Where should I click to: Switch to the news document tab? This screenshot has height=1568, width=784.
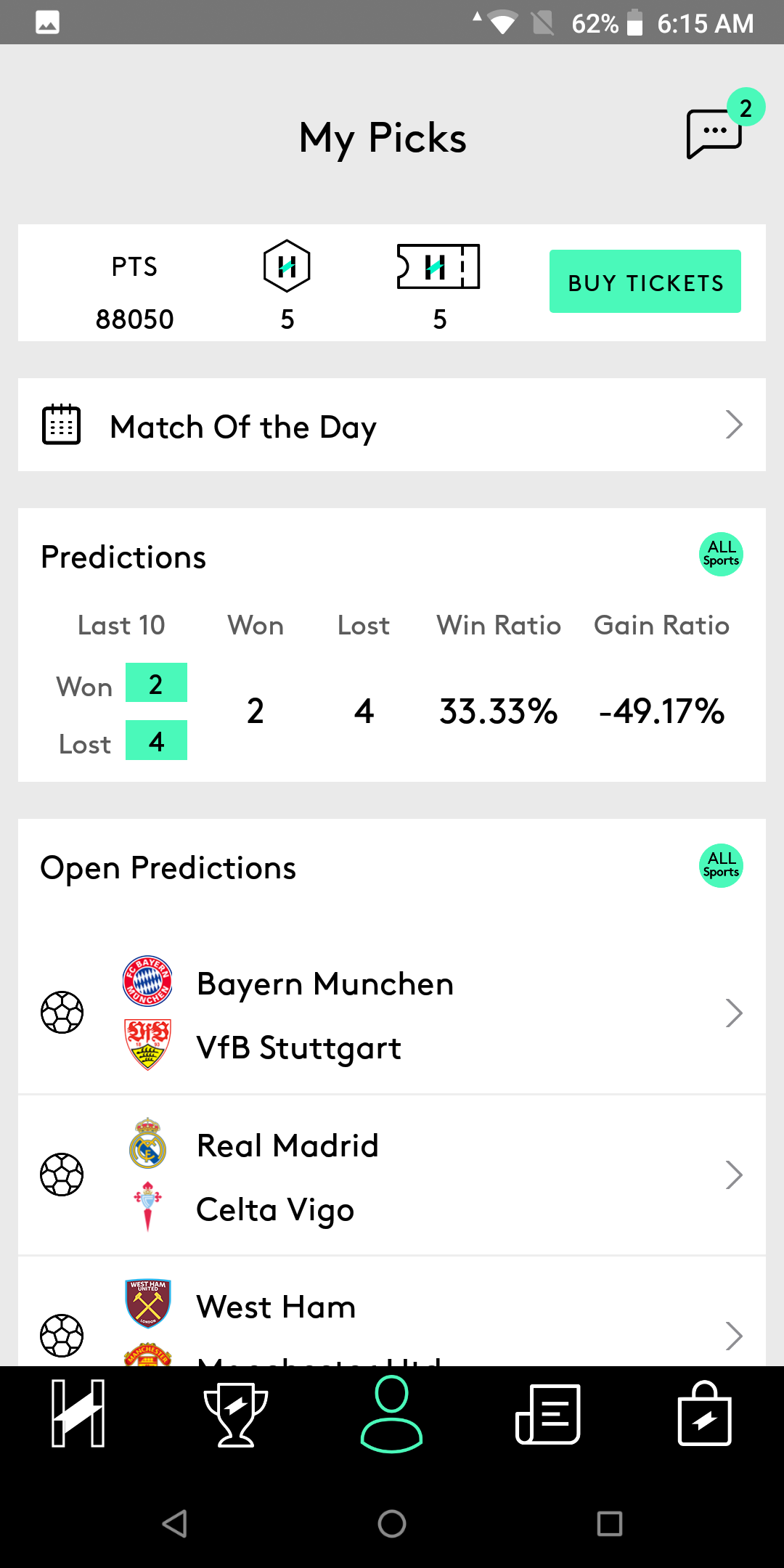coord(548,1414)
